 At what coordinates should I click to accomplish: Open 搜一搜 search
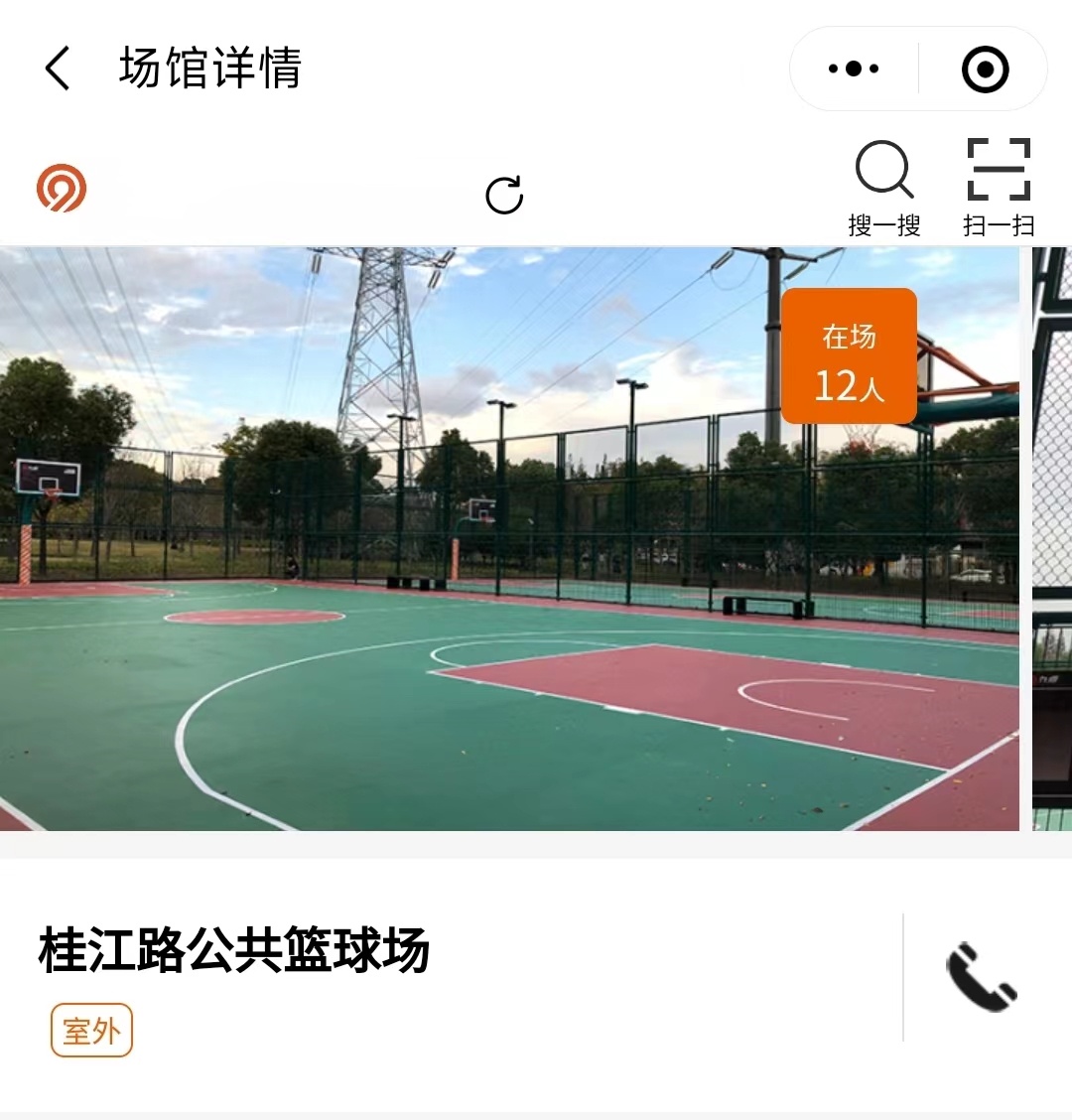tap(883, 189)
